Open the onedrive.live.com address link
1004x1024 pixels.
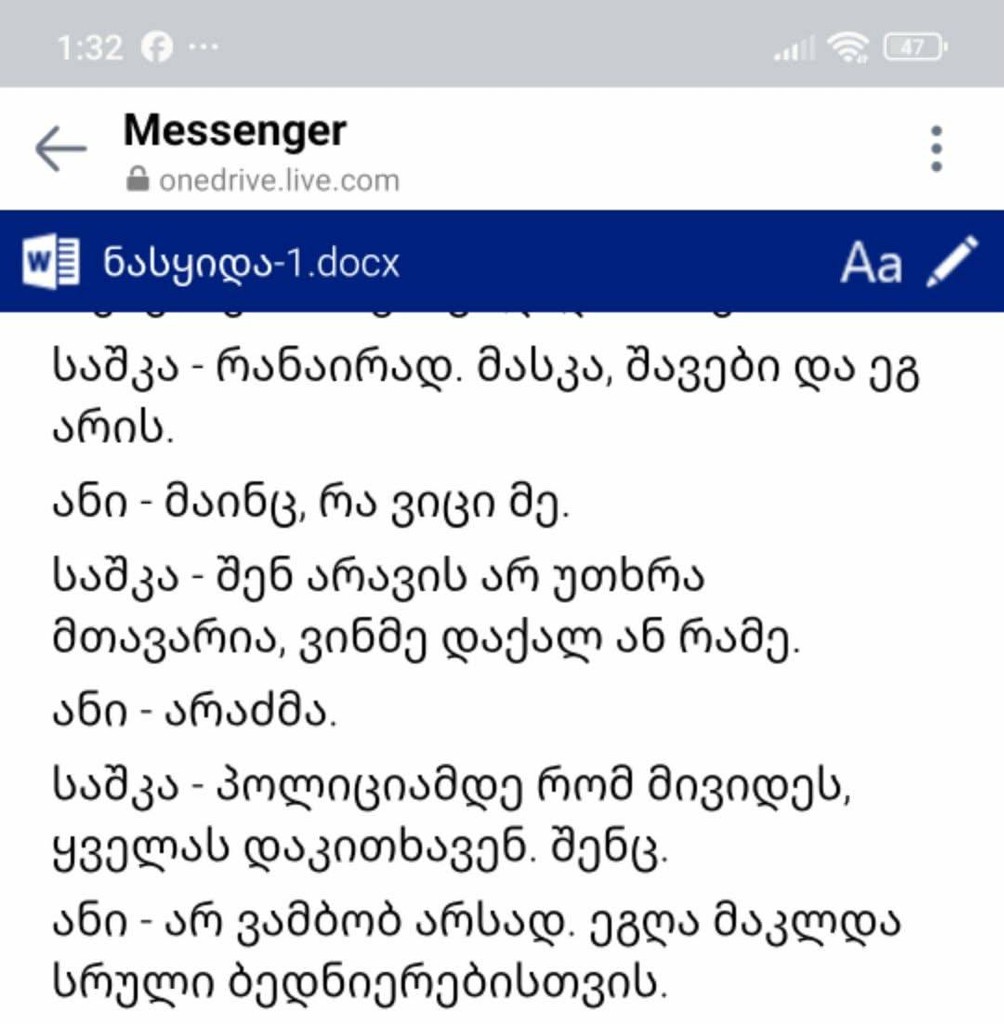tap(280, 180)
